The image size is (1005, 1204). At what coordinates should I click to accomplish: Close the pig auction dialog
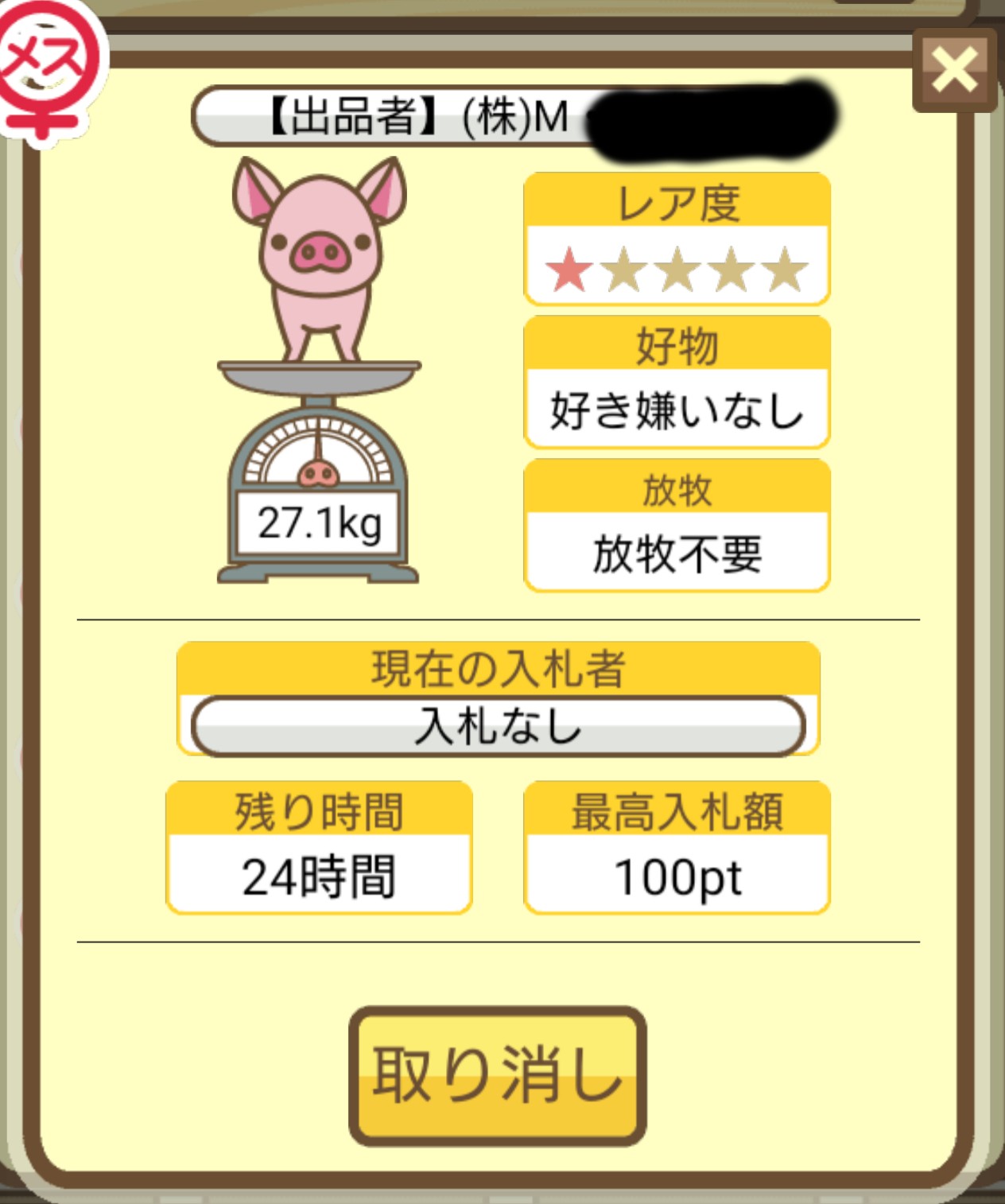[954, 70]
